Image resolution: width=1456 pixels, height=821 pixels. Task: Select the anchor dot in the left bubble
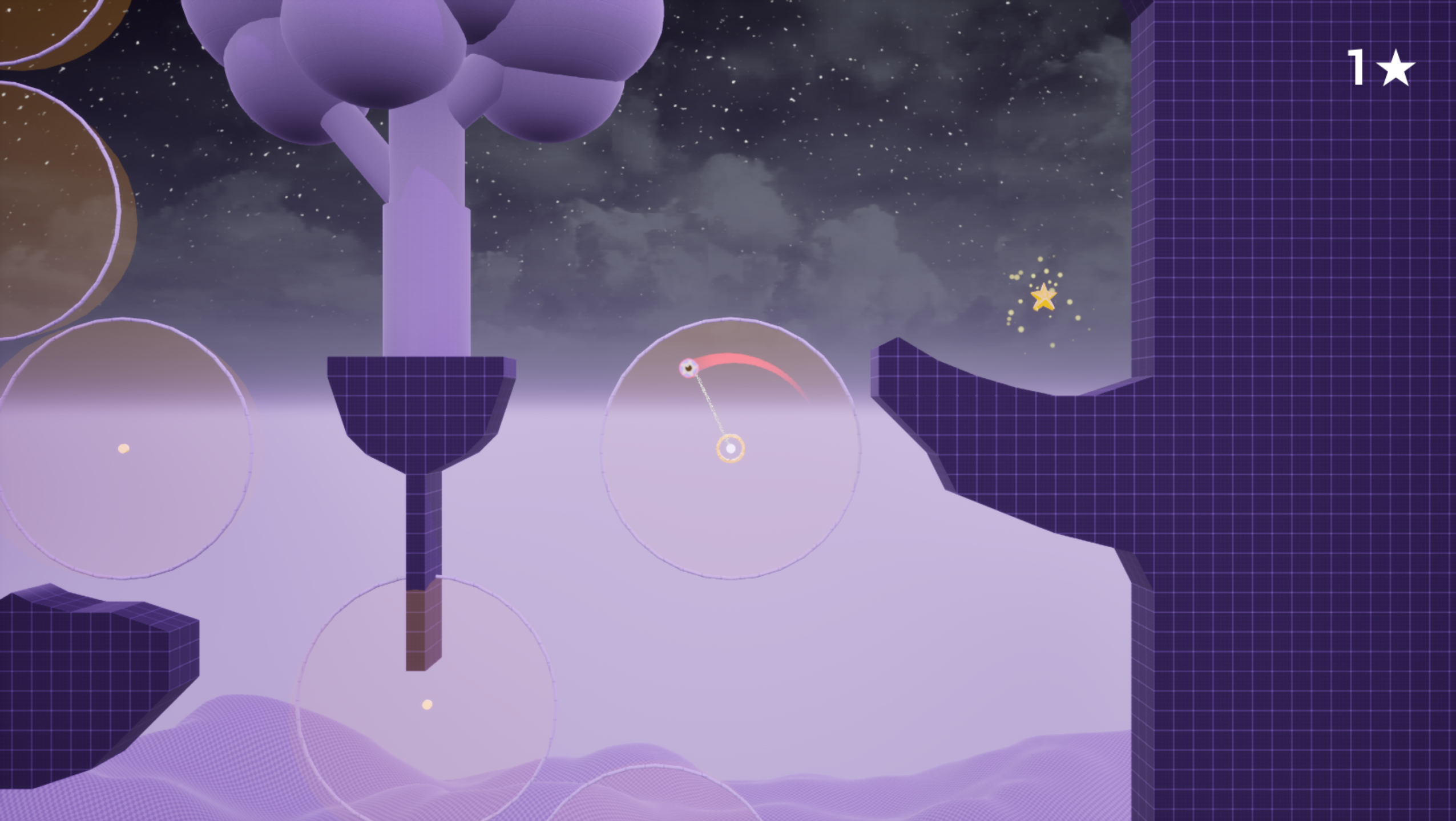pos(123,448)
